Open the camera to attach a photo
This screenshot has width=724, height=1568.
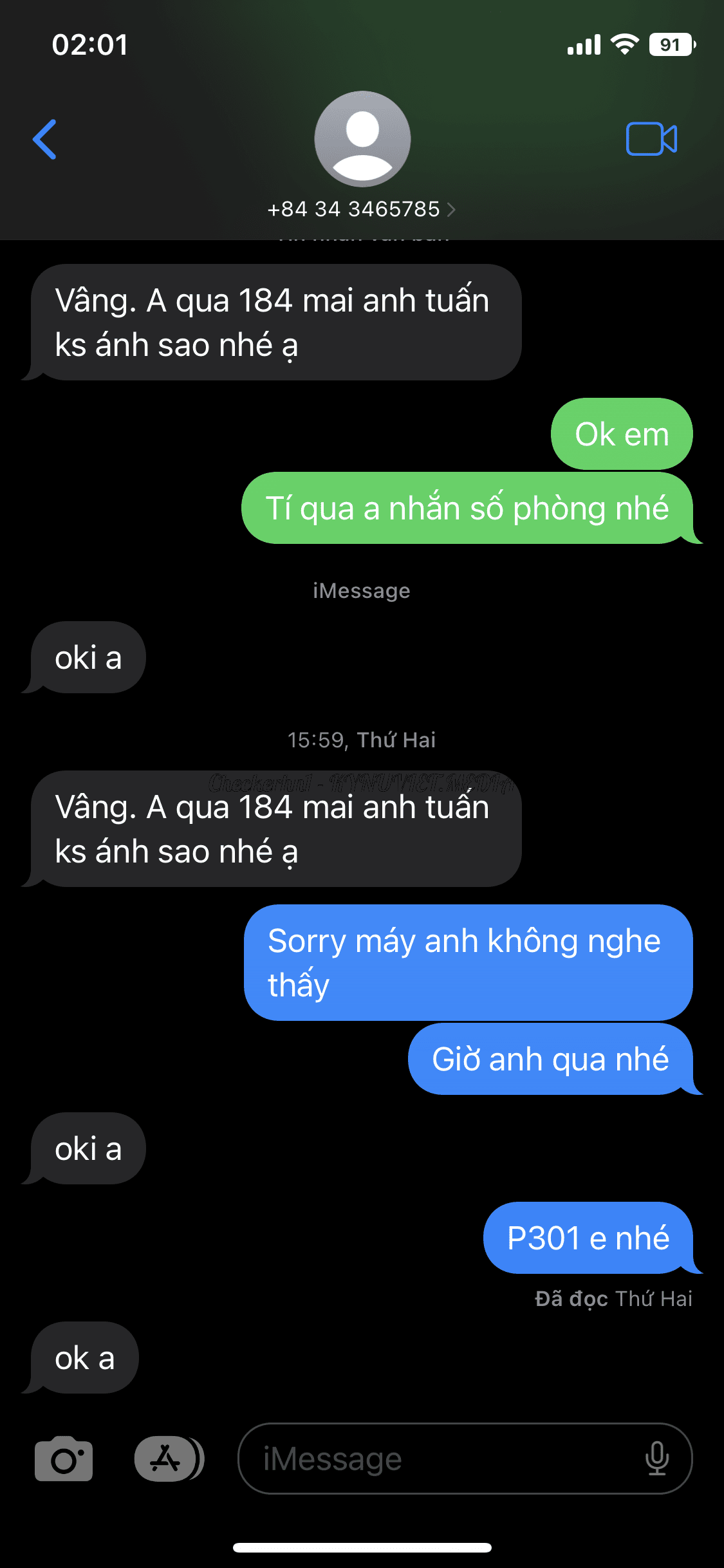(x=64, y=1459)
